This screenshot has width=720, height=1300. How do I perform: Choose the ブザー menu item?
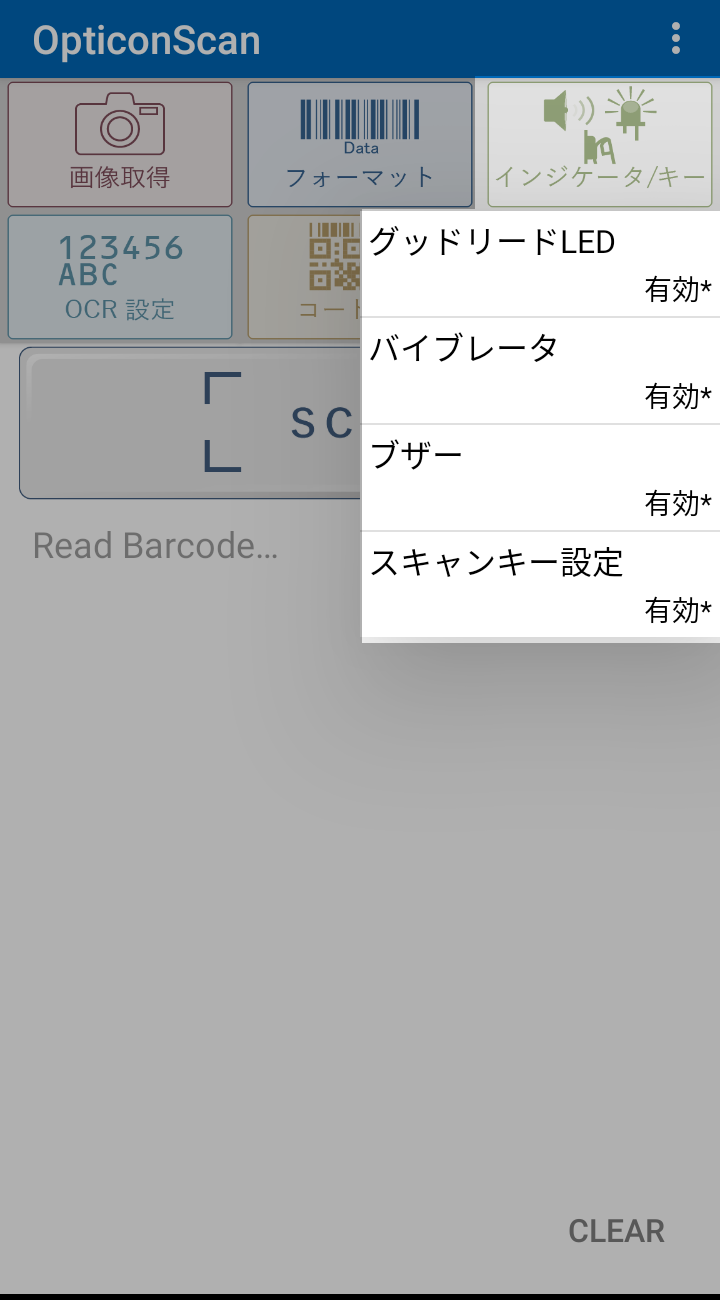tap(540, 478)
